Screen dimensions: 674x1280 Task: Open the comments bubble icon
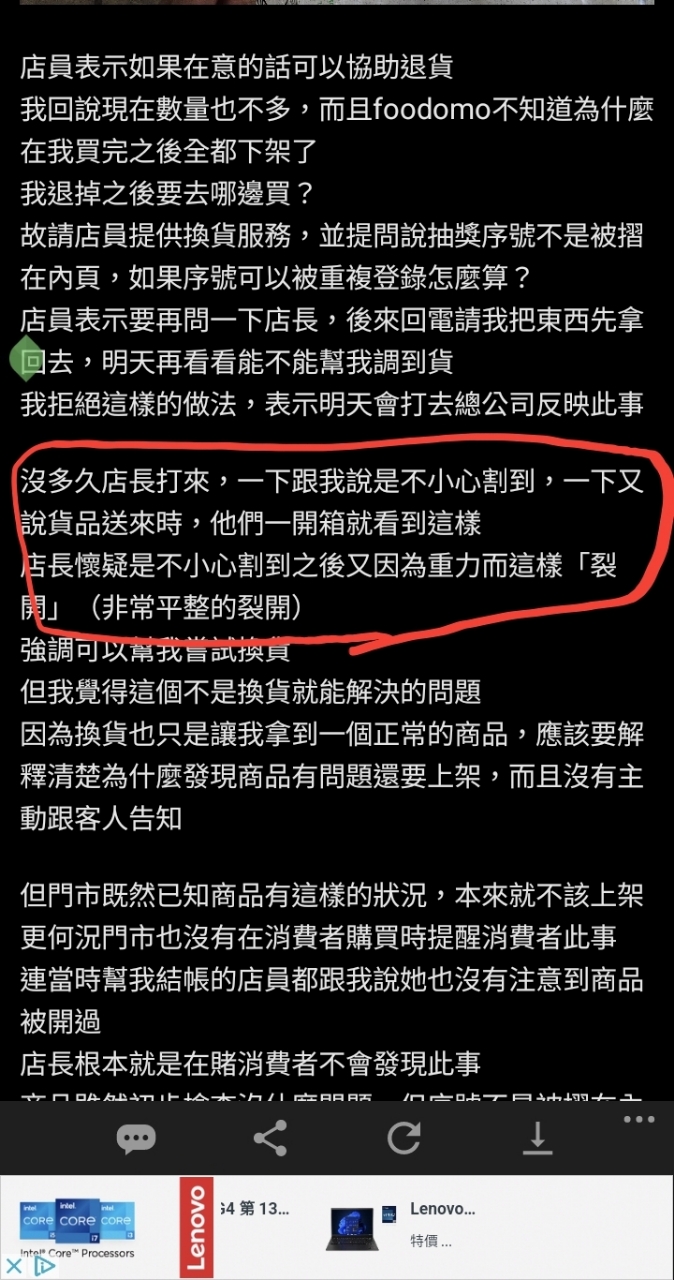(135, 1139)
